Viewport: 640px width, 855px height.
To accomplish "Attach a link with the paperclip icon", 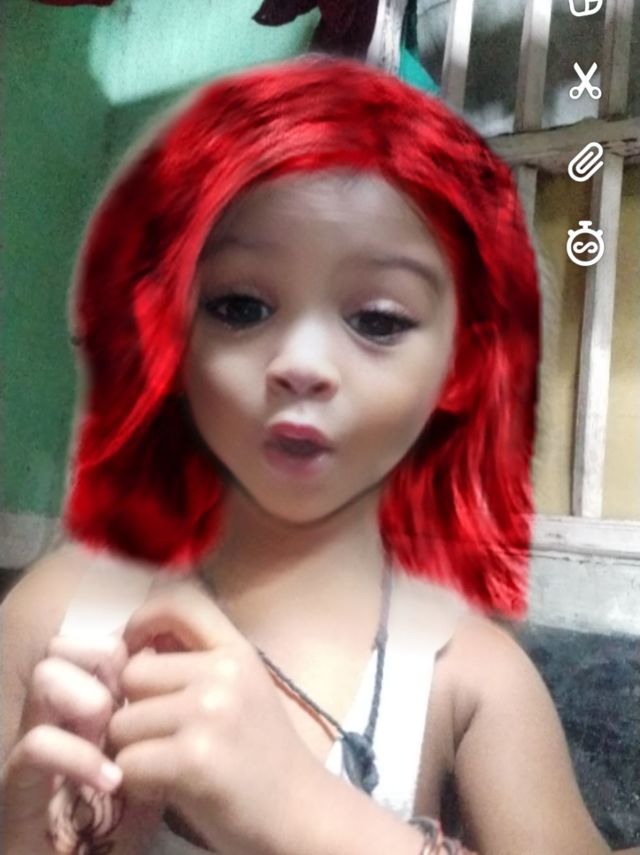I will click(x=586, y=161).
